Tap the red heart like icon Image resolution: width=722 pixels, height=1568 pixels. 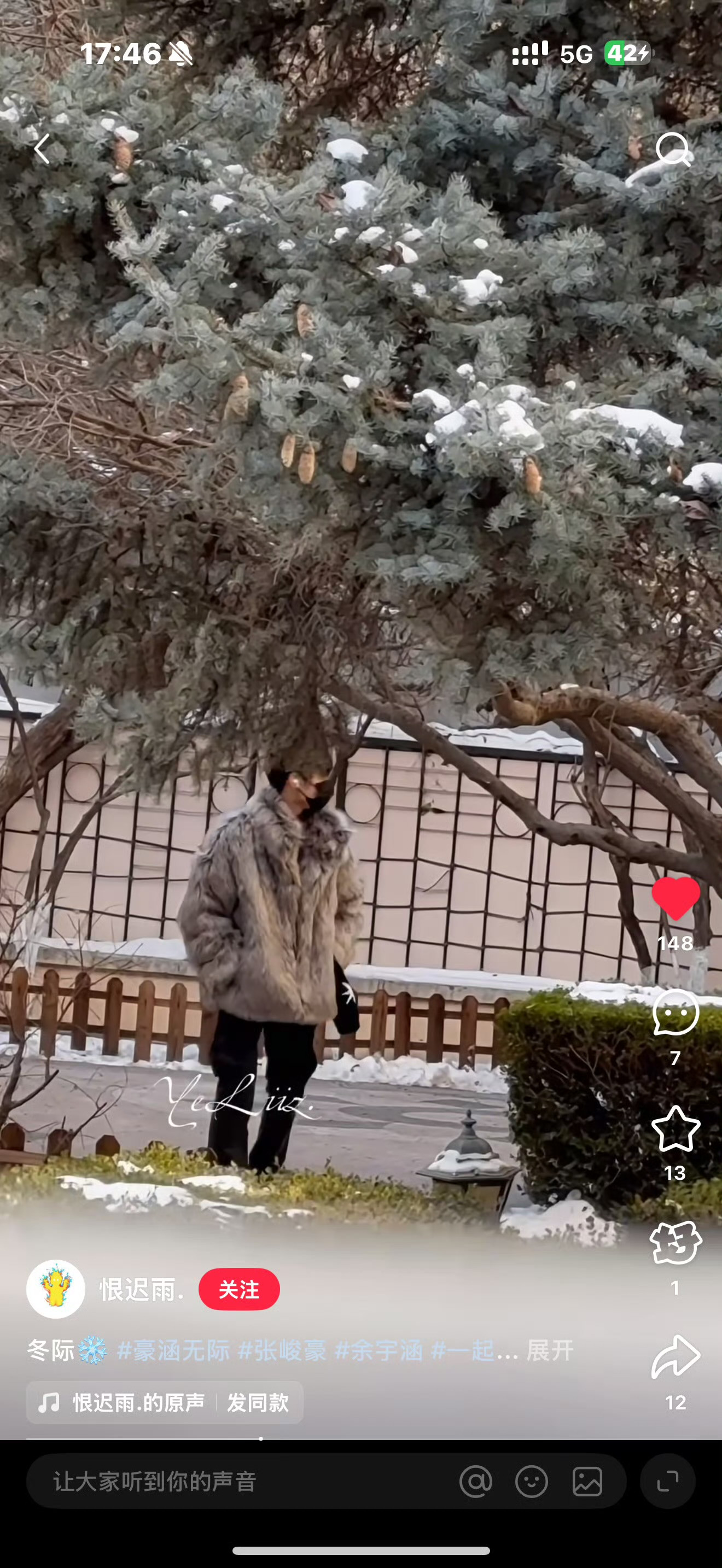(x=675, y=898)
